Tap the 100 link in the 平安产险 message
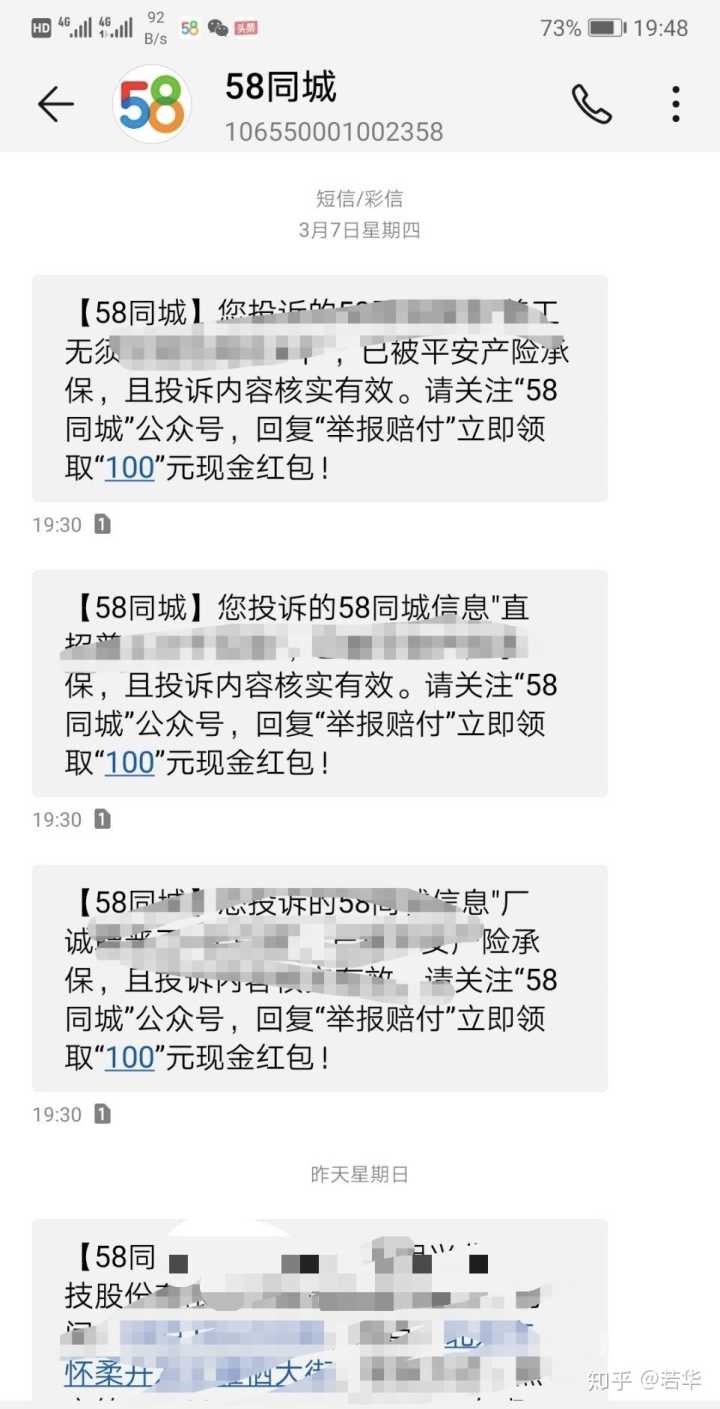This screenshot has height=1409, width=720. [130, 467]
